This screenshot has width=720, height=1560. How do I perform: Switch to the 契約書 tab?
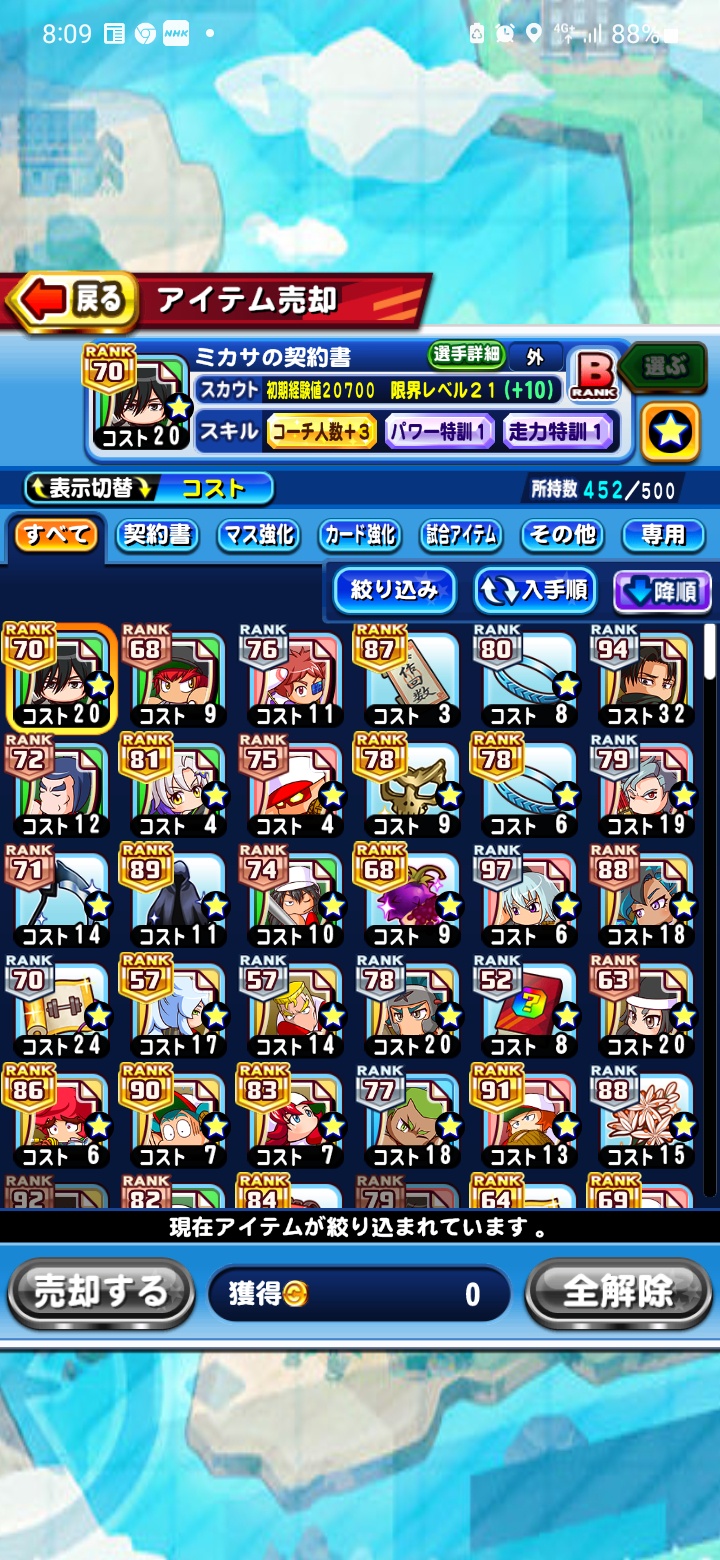(157, 535)
